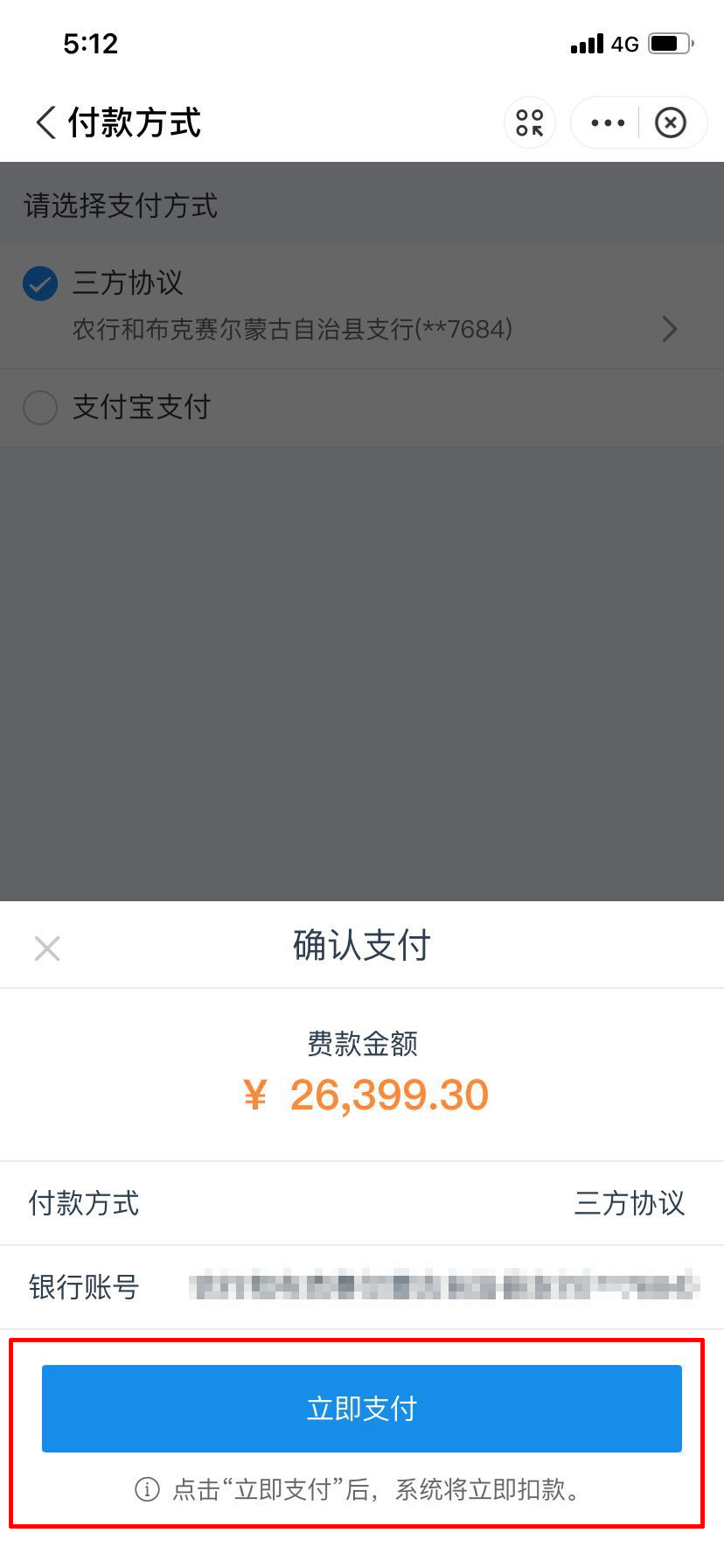The image size is (724, 1568).
Task: Open bank account chevron under 三方协议
Action: click(670, 329)
